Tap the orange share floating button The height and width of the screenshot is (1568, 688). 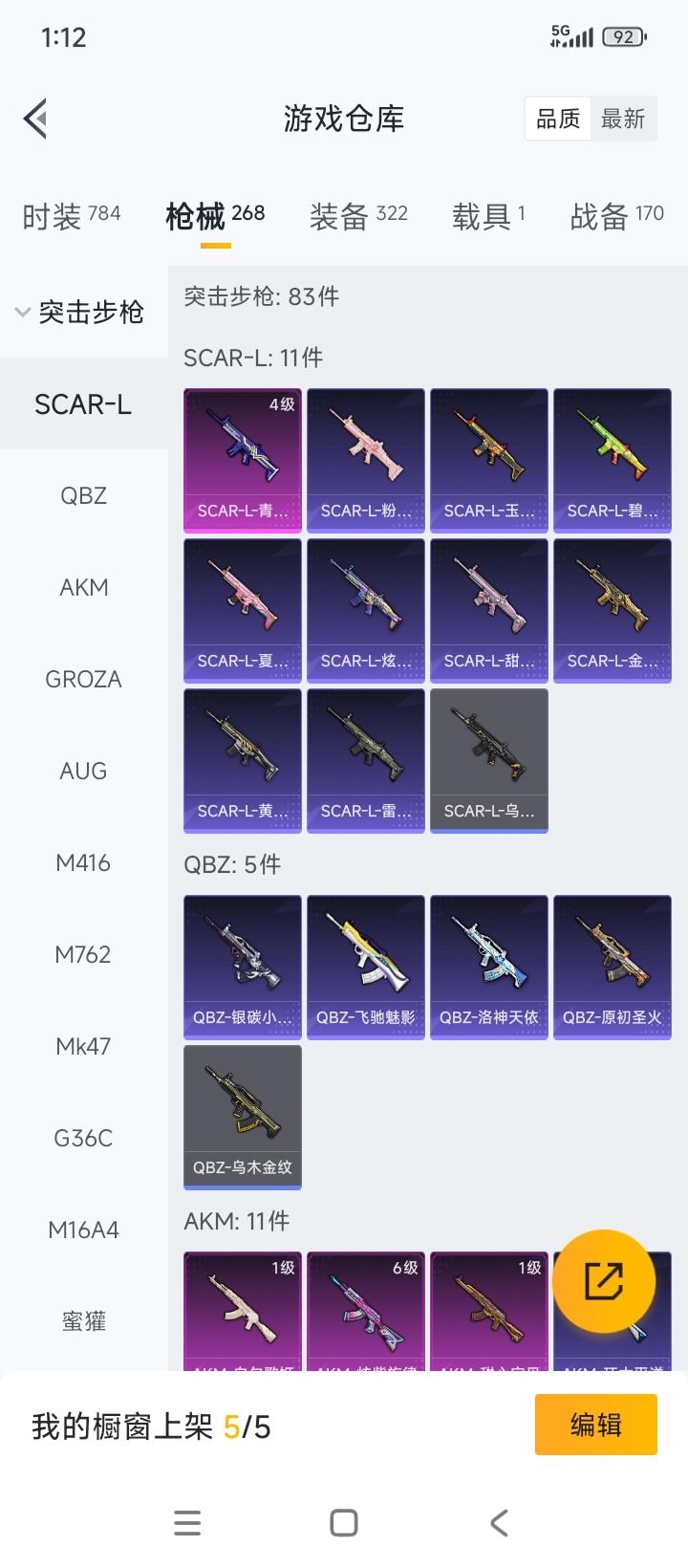pos(604,1281)
